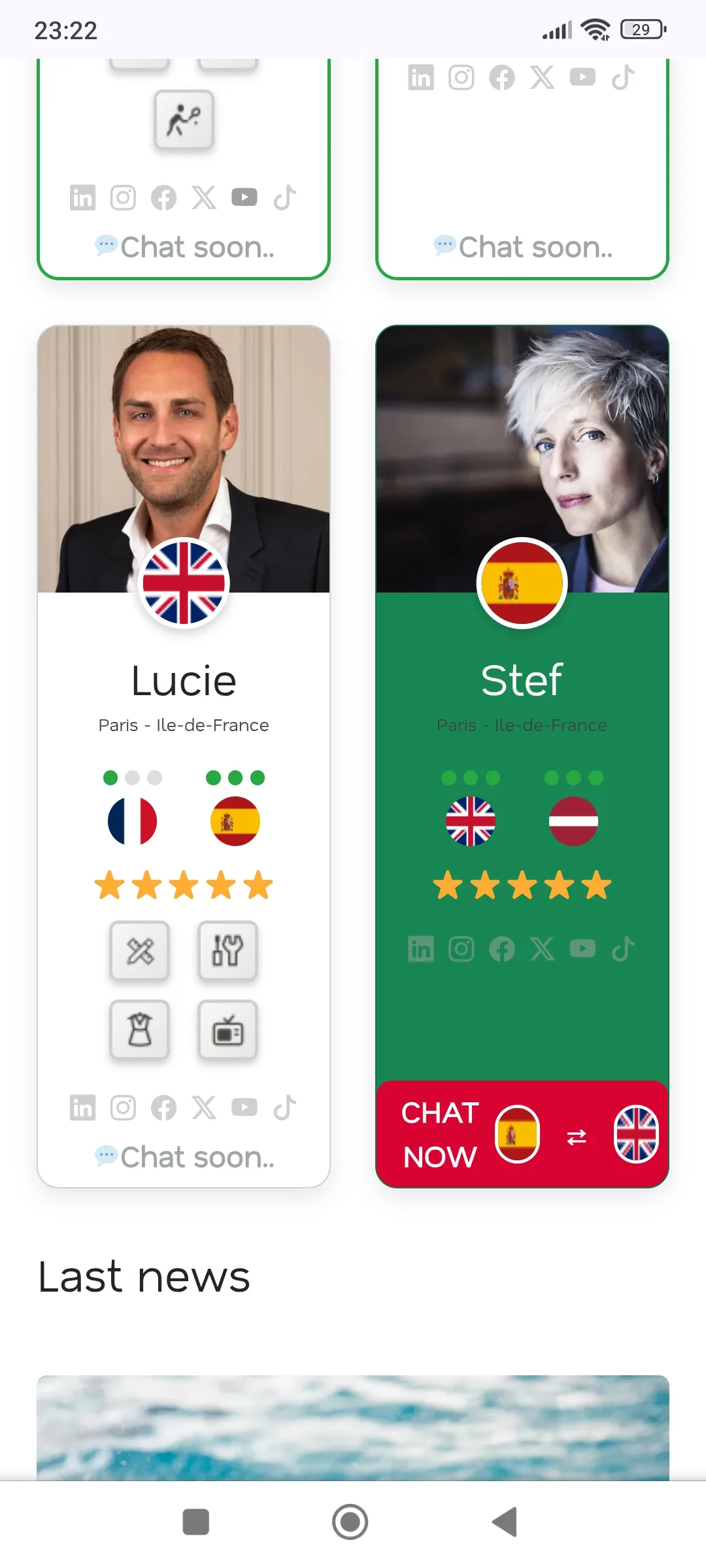Screen dimensions: 706x1568
Task: Toggle the first green dot above Stef's UK flag
Action: click(448, 777)
